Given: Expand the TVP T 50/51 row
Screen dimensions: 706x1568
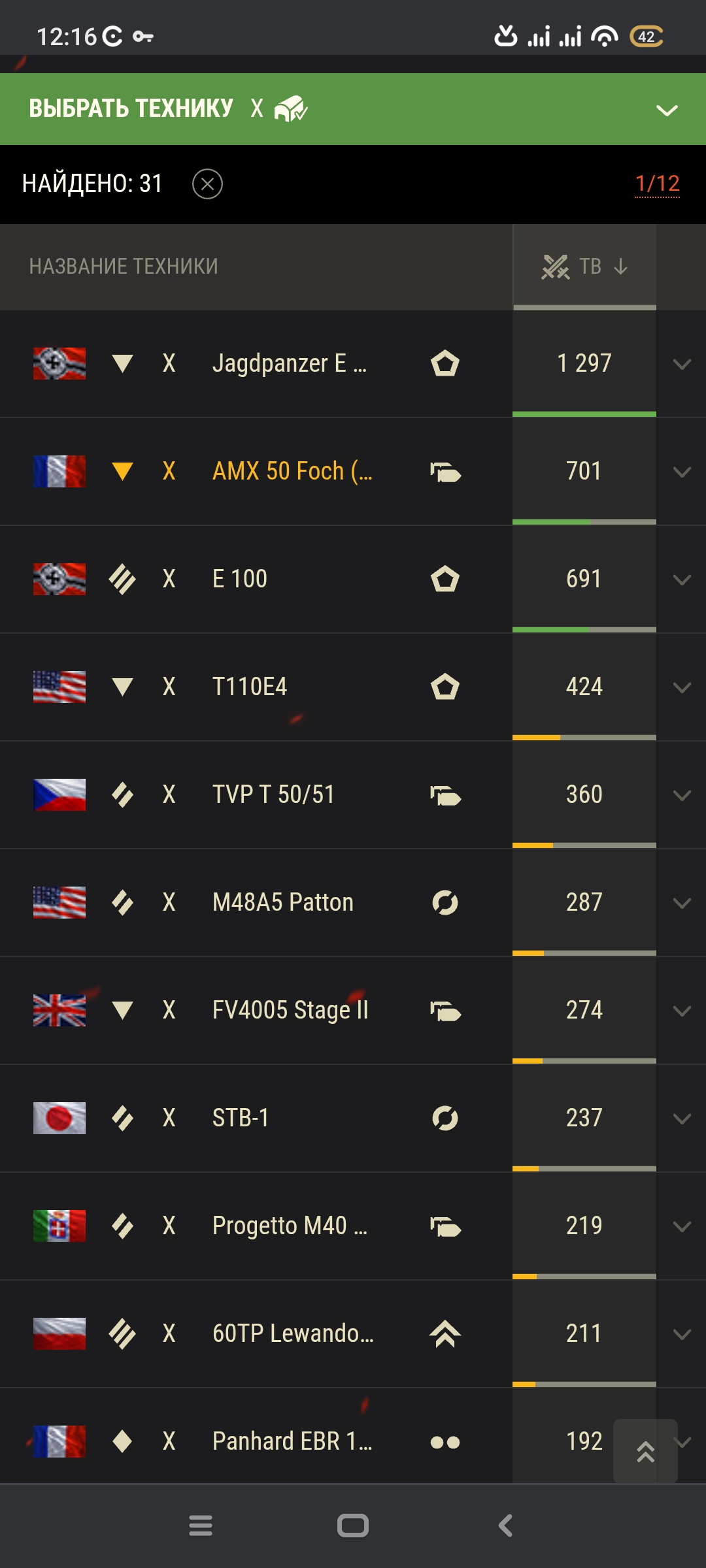Looking at the screenshot, I should (682, 795).
